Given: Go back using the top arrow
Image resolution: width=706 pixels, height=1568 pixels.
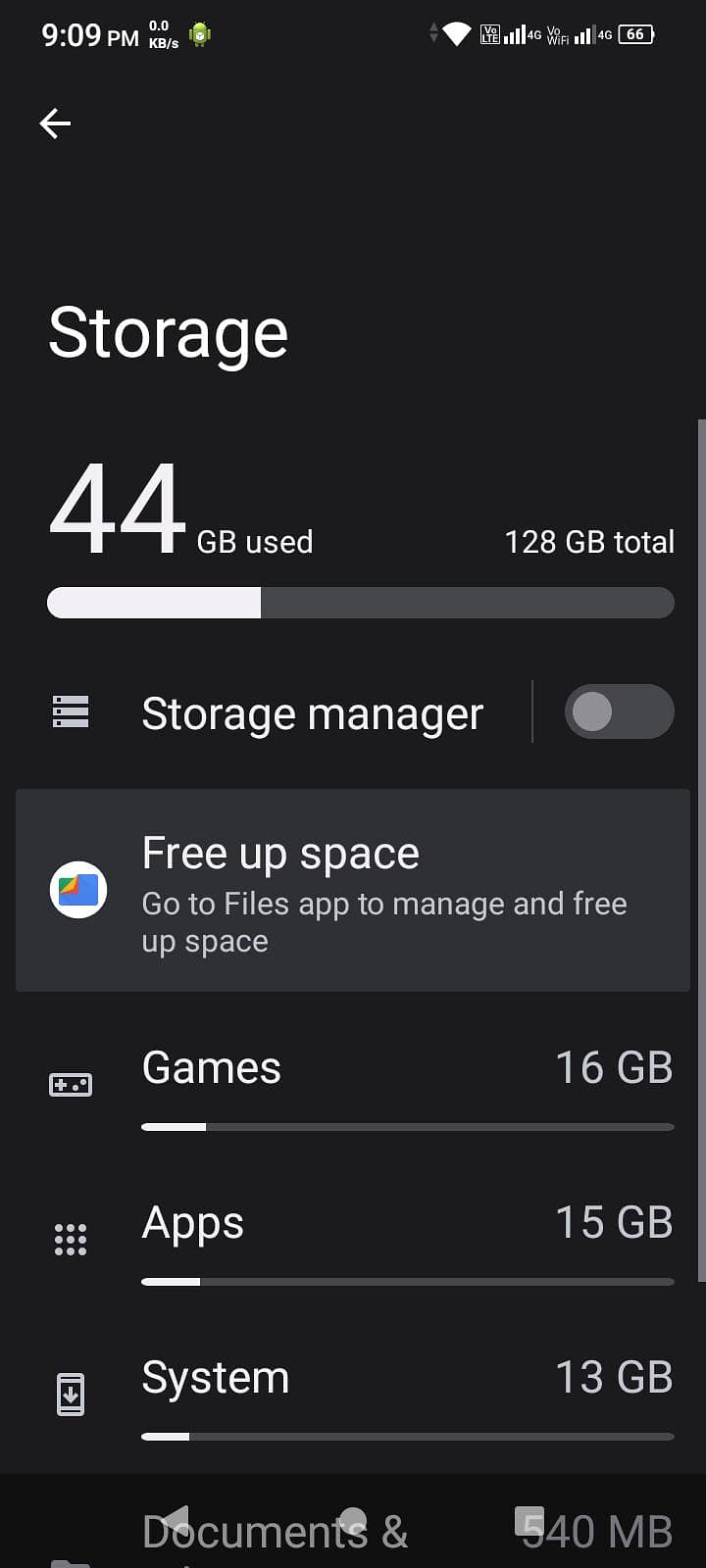Looking at the screenshot, I should (55, 123).
